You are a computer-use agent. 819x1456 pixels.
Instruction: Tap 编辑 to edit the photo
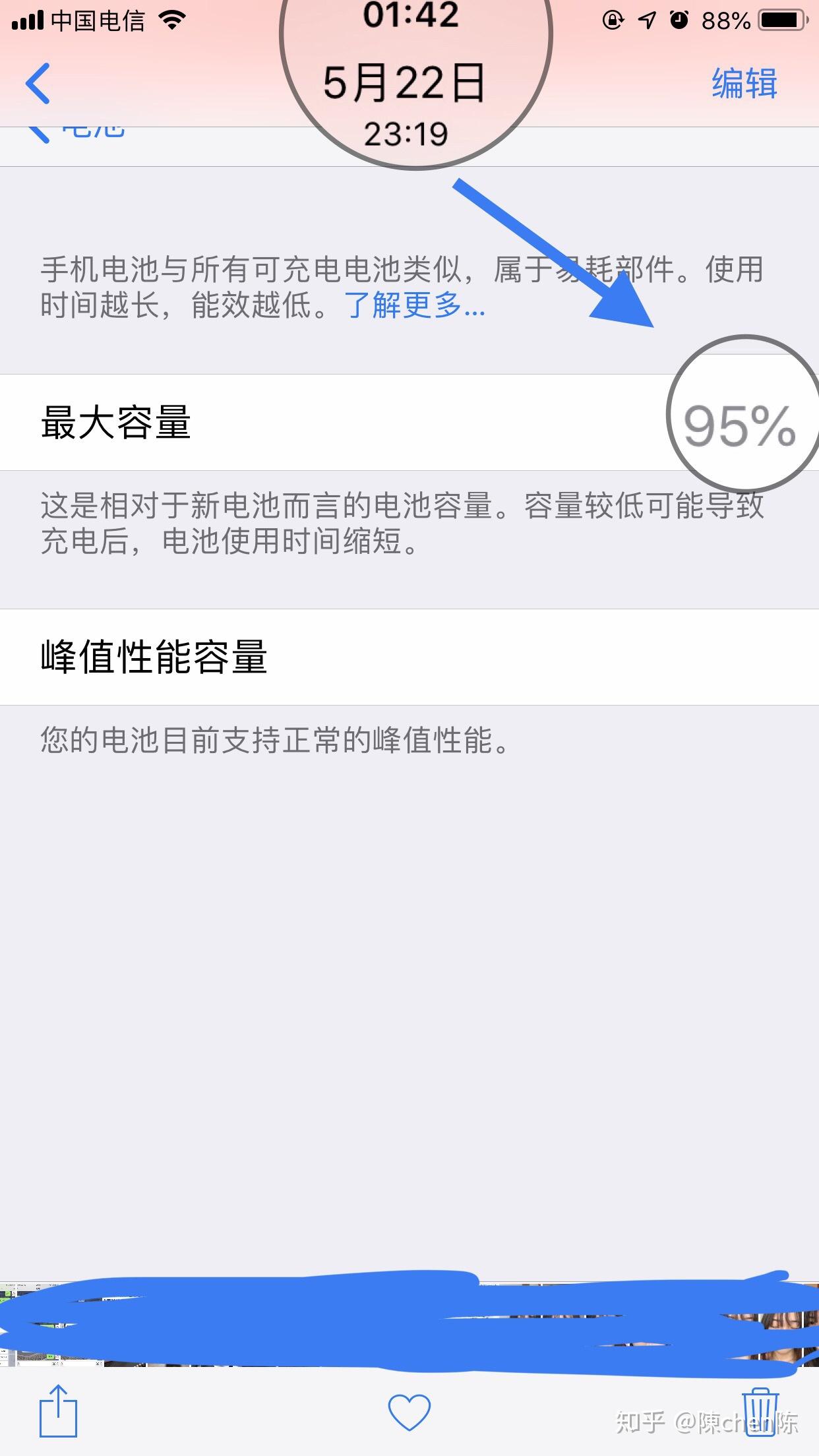[x=744, y=84]
